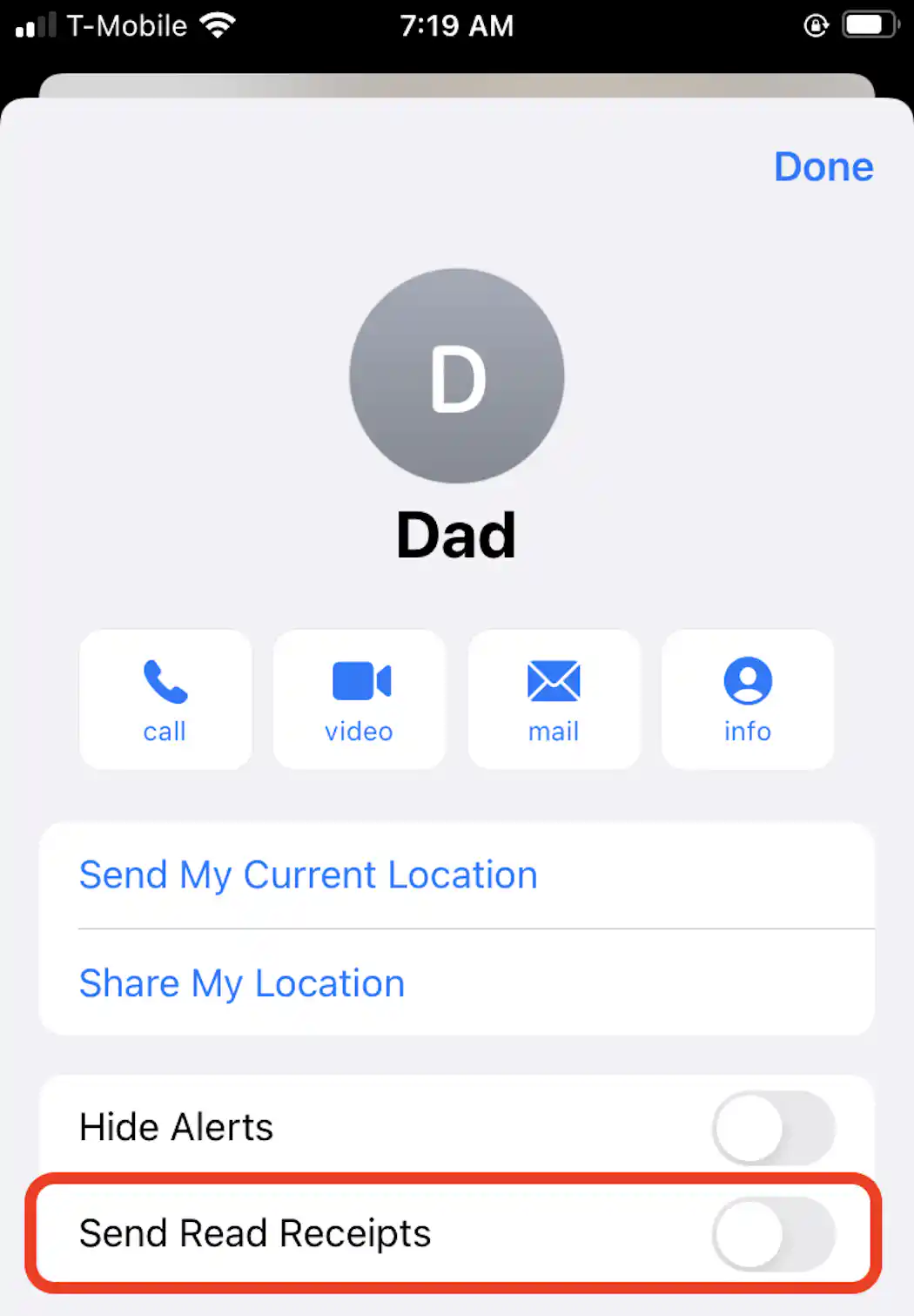
Task: Tap the T-Mobile carrier label
Action: pyautogui.click(x=126, y=24)
